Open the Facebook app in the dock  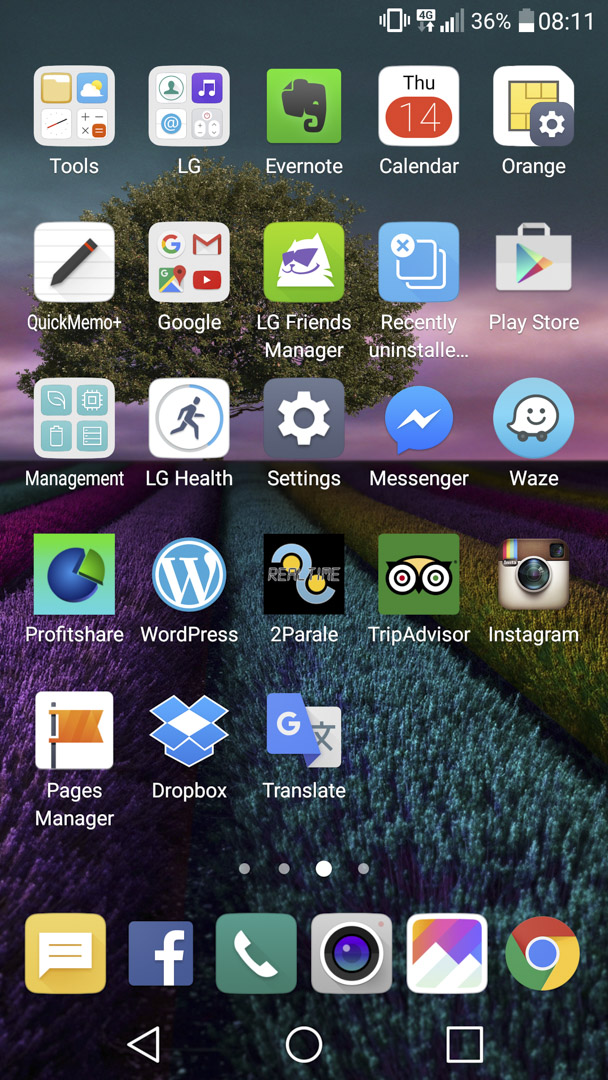pos(161,954)
